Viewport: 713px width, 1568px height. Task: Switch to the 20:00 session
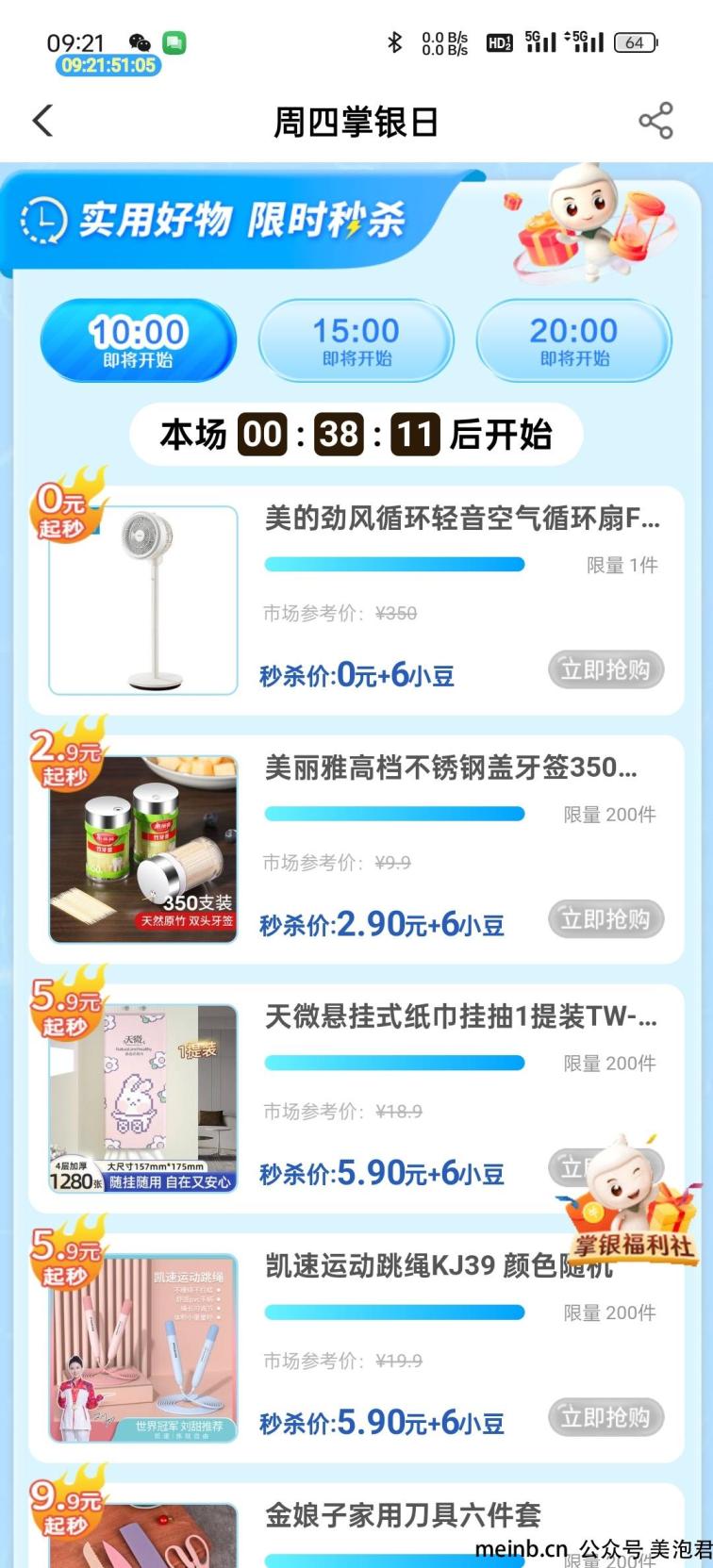click(x=573, y=341)
